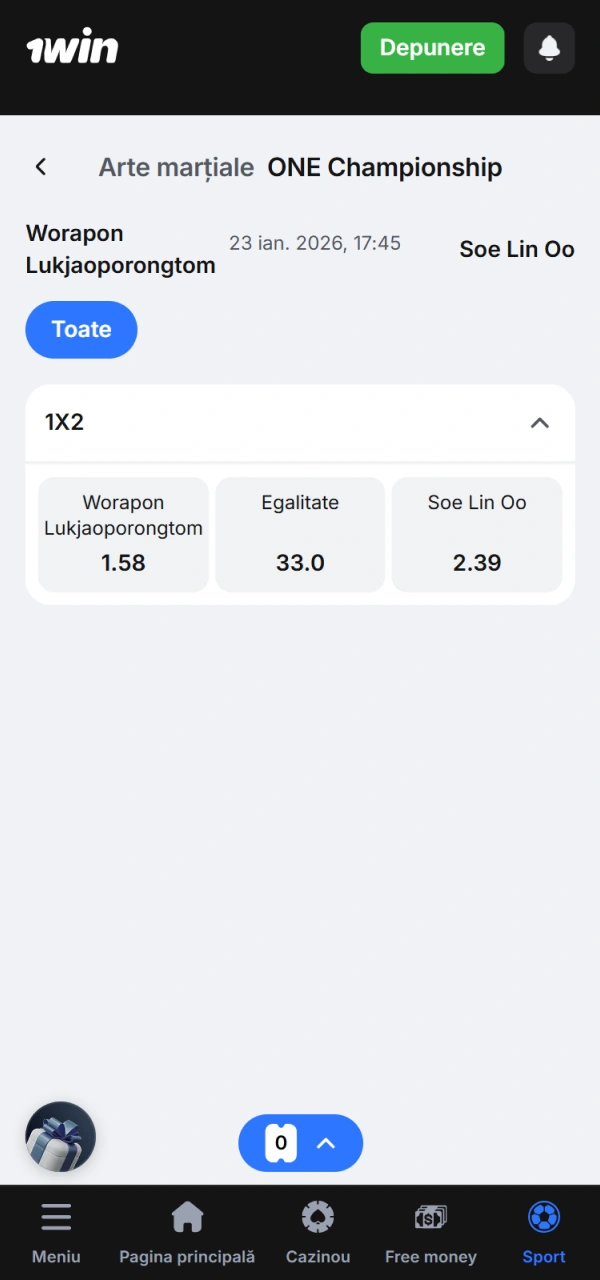Choose Soe Lin Oo at 2.39
600x1280 pixels.
pos(477,535)
